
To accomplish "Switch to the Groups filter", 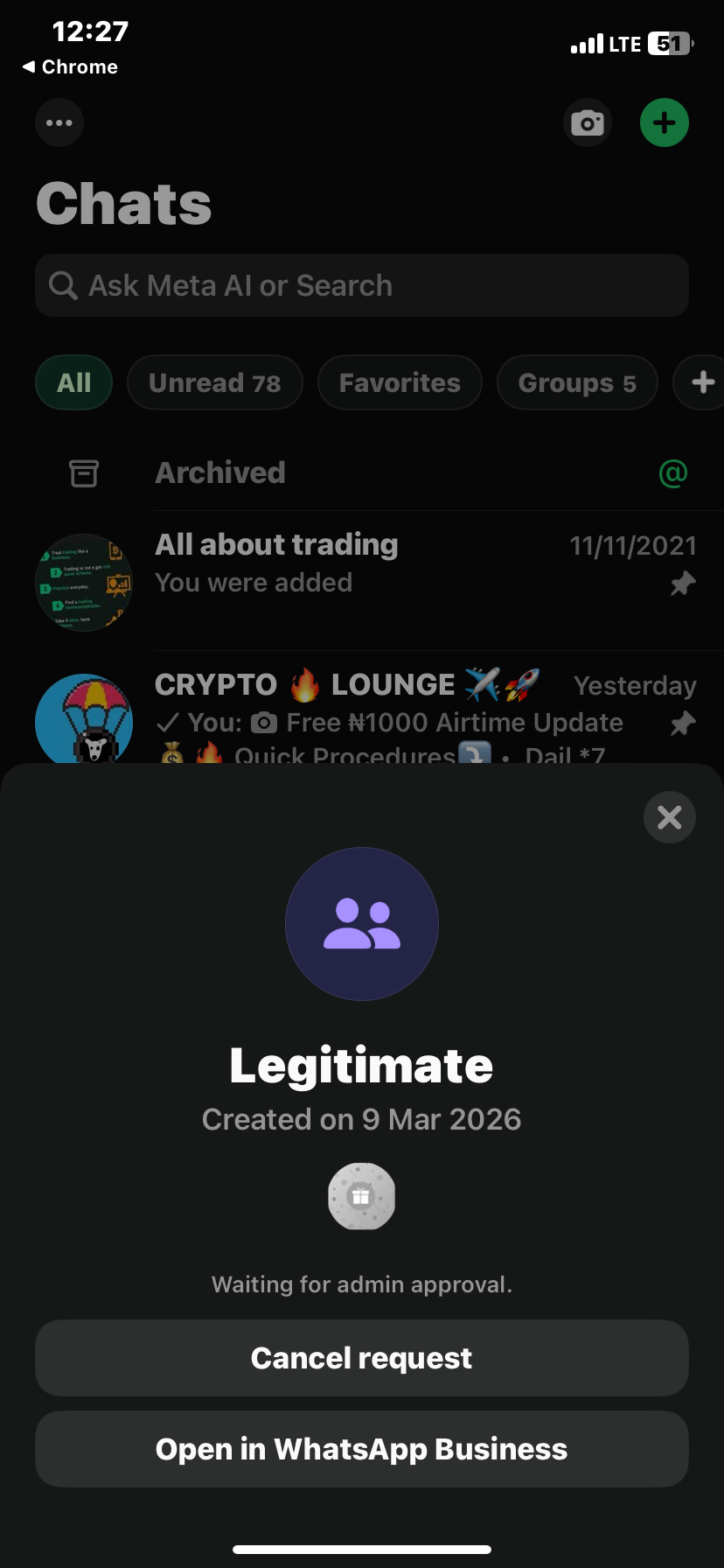I will [x=577, y=382].
